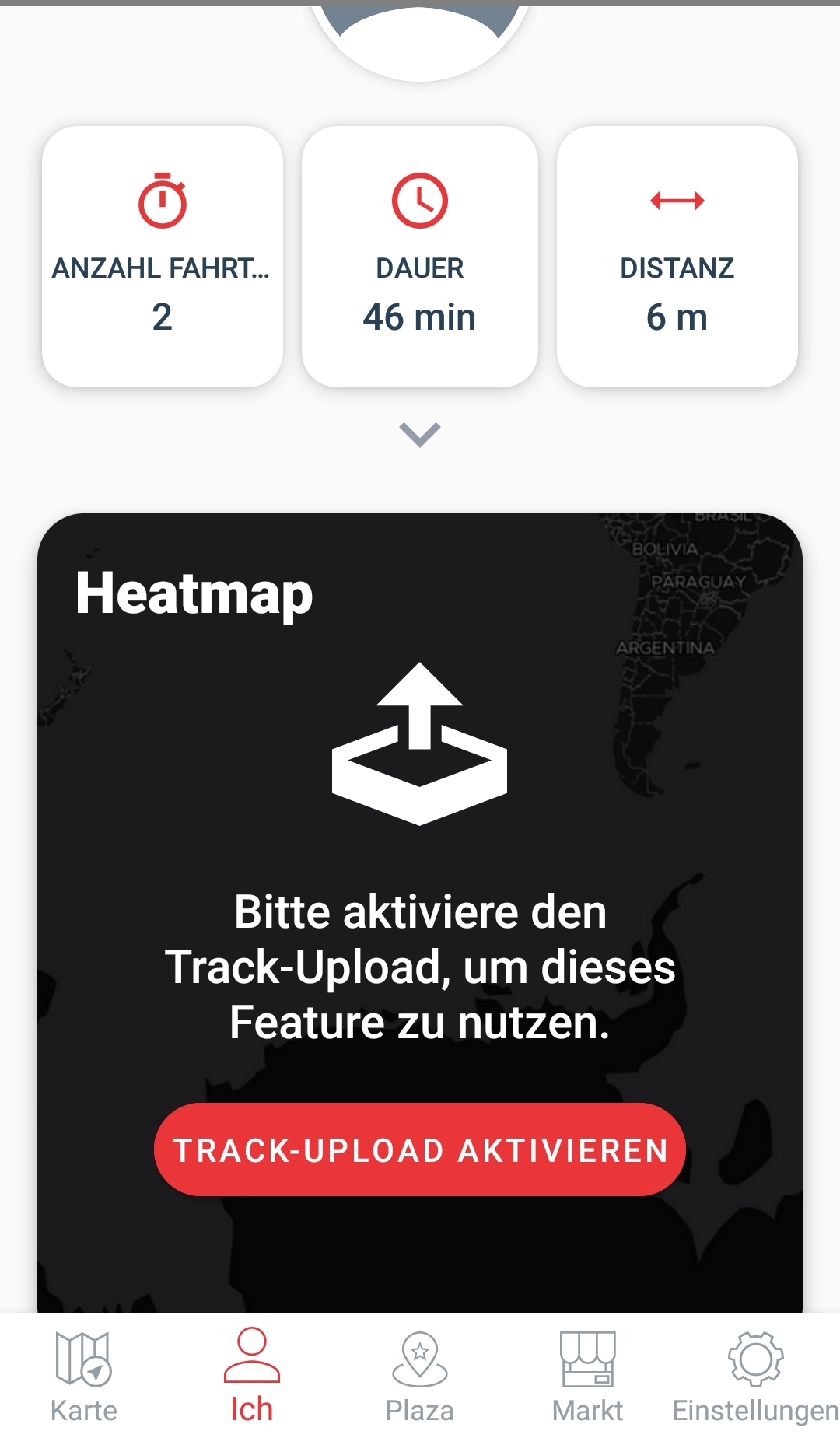Open the Dauer stats card
The image size is (840, 1438).
point(419,257)
